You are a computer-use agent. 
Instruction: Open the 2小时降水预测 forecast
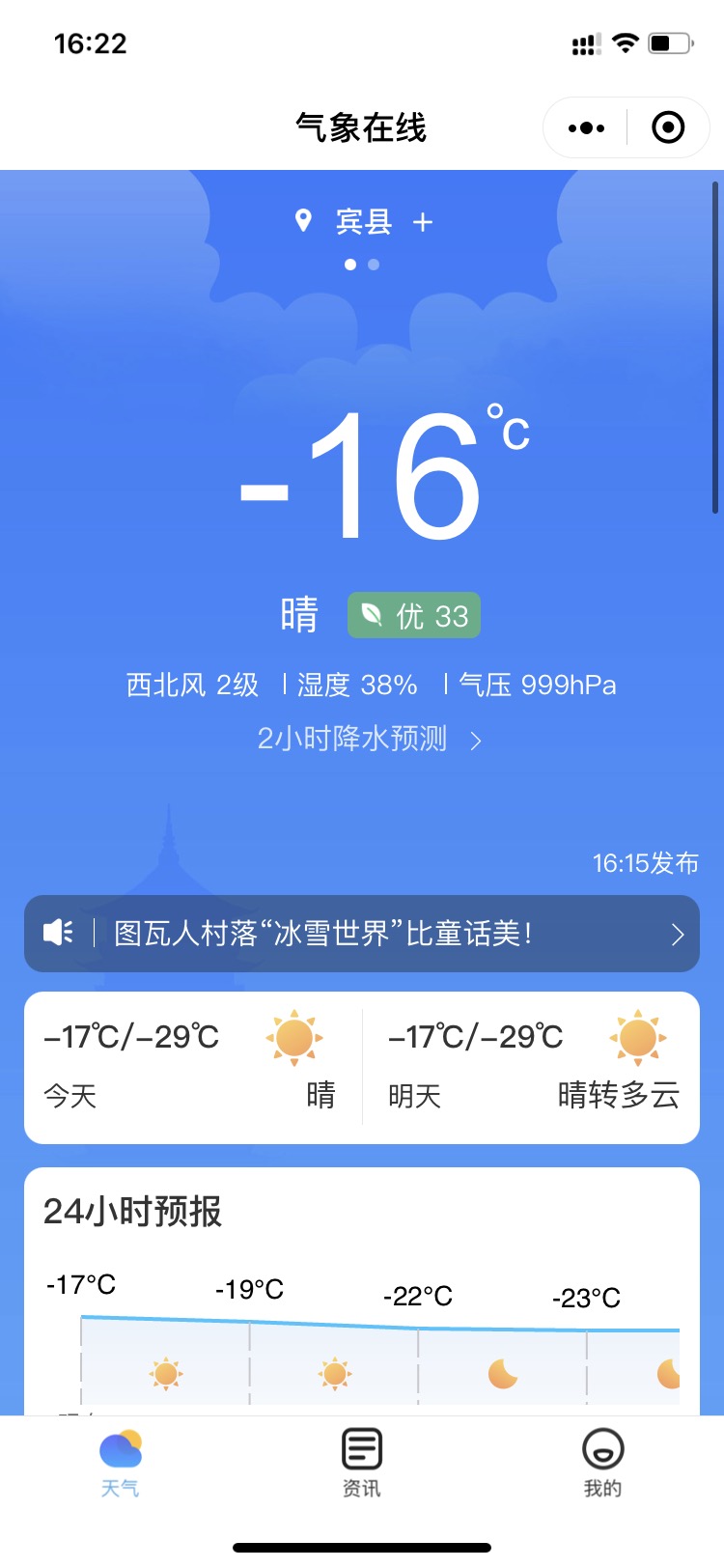pyautogui.click(x=368, y=740)
